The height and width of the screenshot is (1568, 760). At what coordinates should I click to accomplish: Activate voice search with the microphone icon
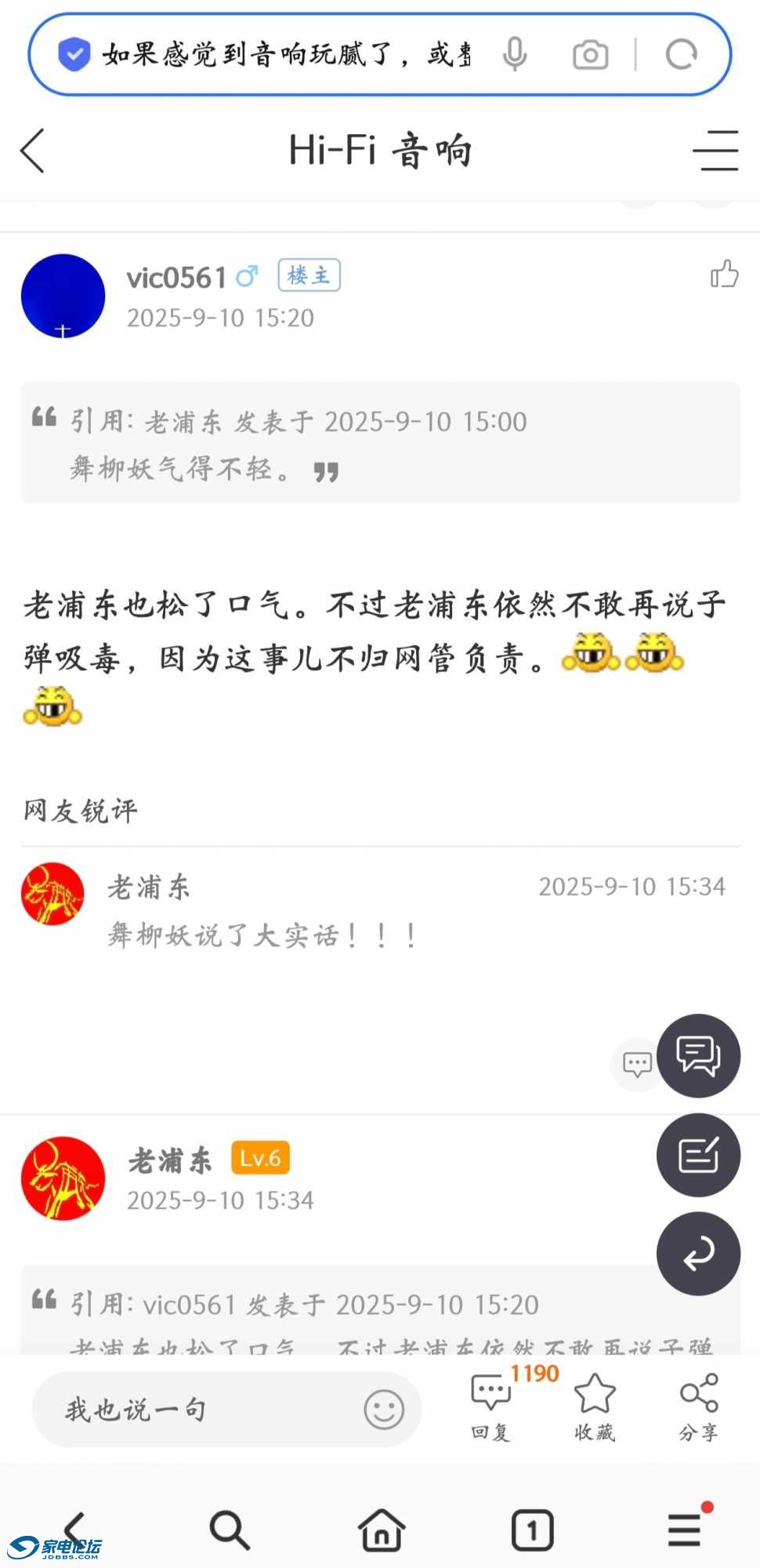click(x=515, y=55)
